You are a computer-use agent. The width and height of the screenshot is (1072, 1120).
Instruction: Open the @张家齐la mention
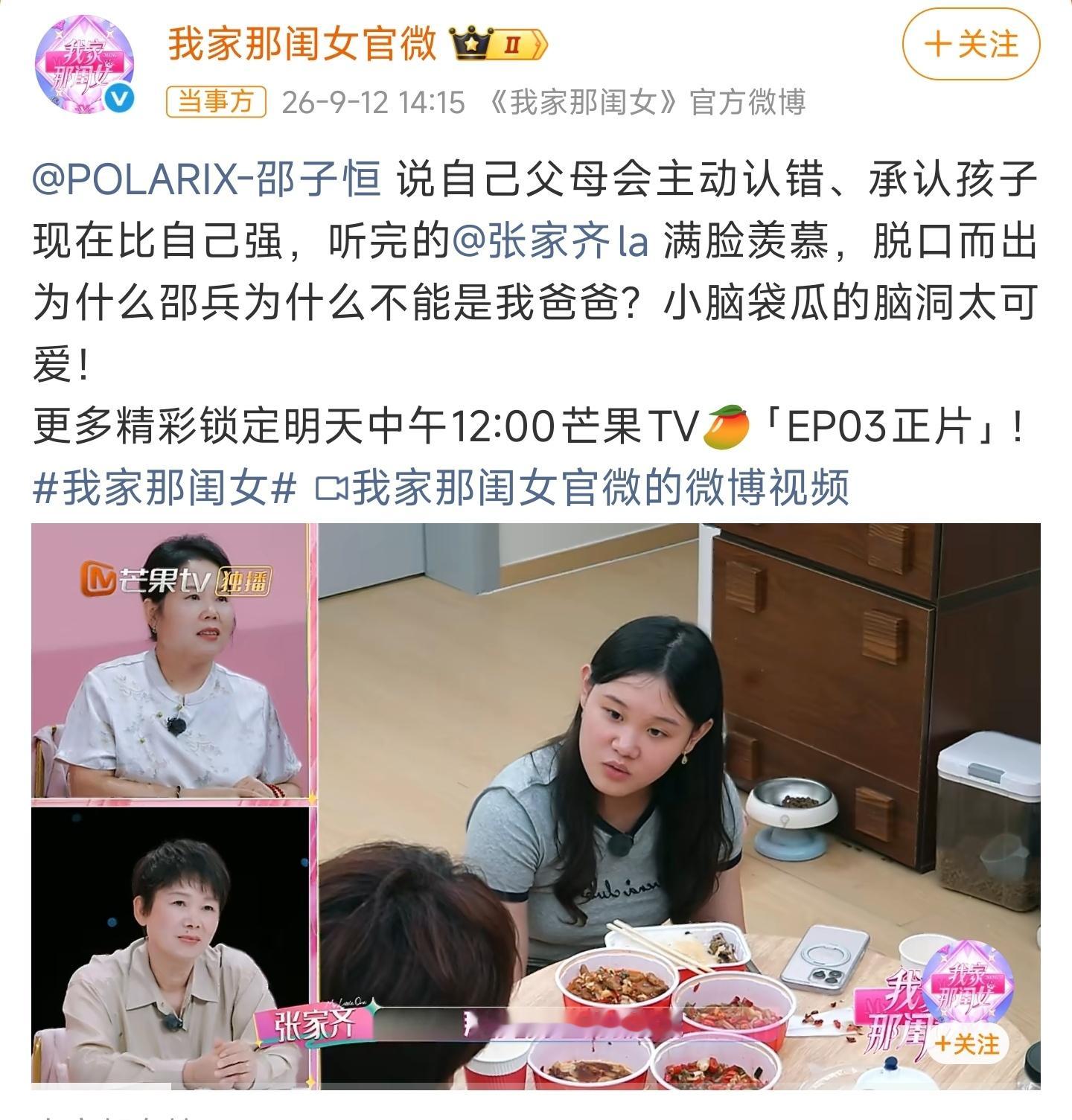[552, 242]
